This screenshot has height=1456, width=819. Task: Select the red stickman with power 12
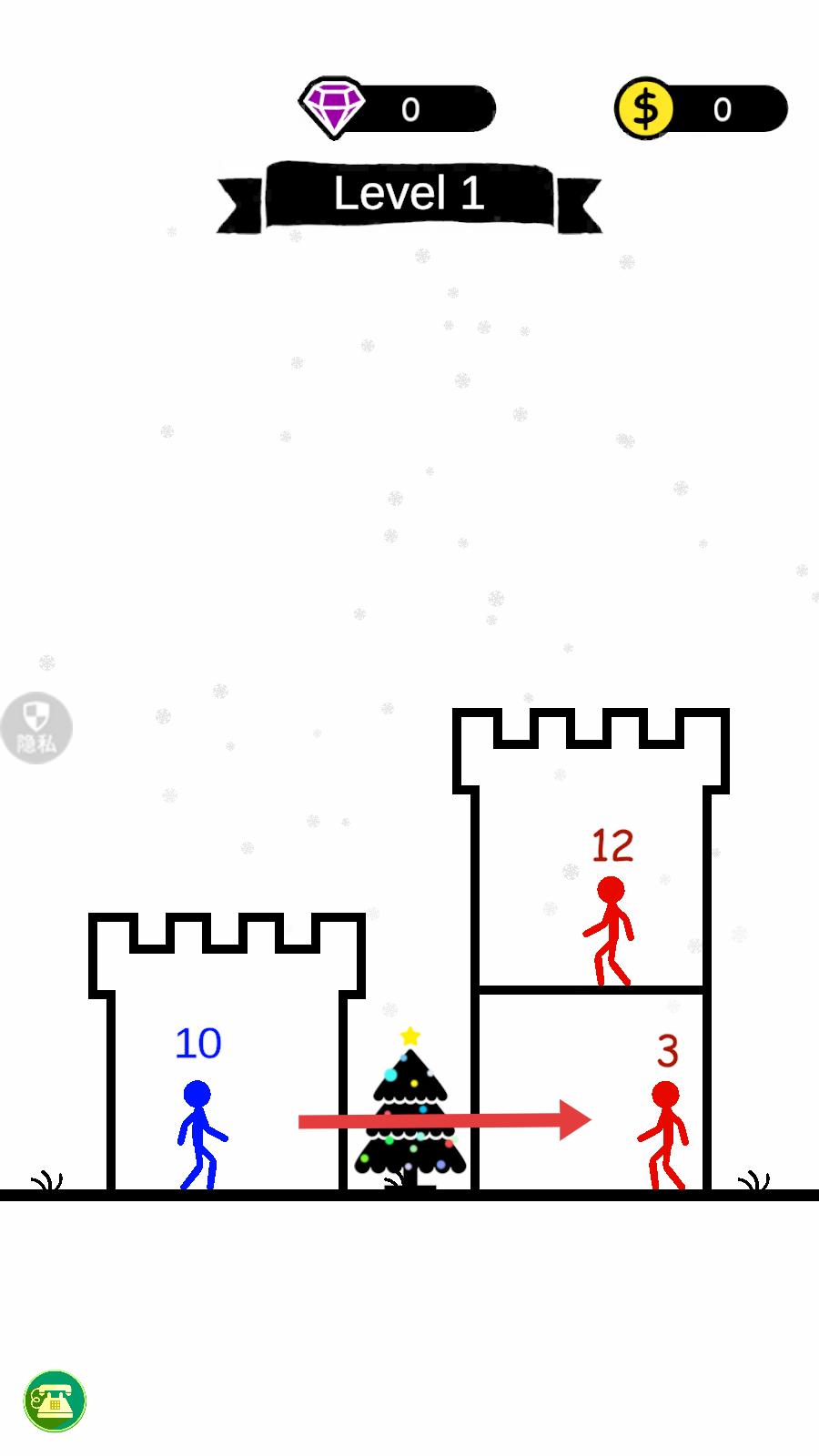click(610, 930)
